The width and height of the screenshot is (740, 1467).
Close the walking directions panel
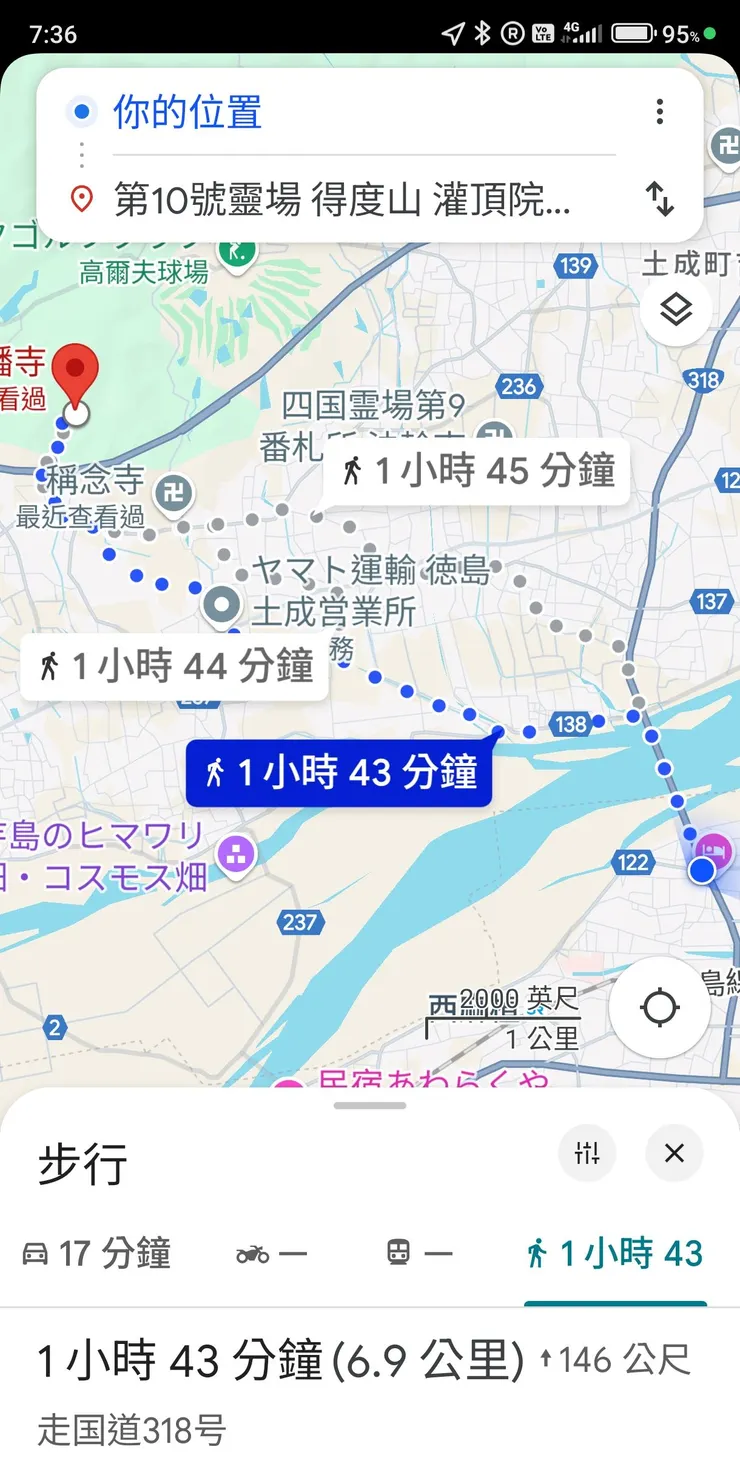pos(674,1153)
